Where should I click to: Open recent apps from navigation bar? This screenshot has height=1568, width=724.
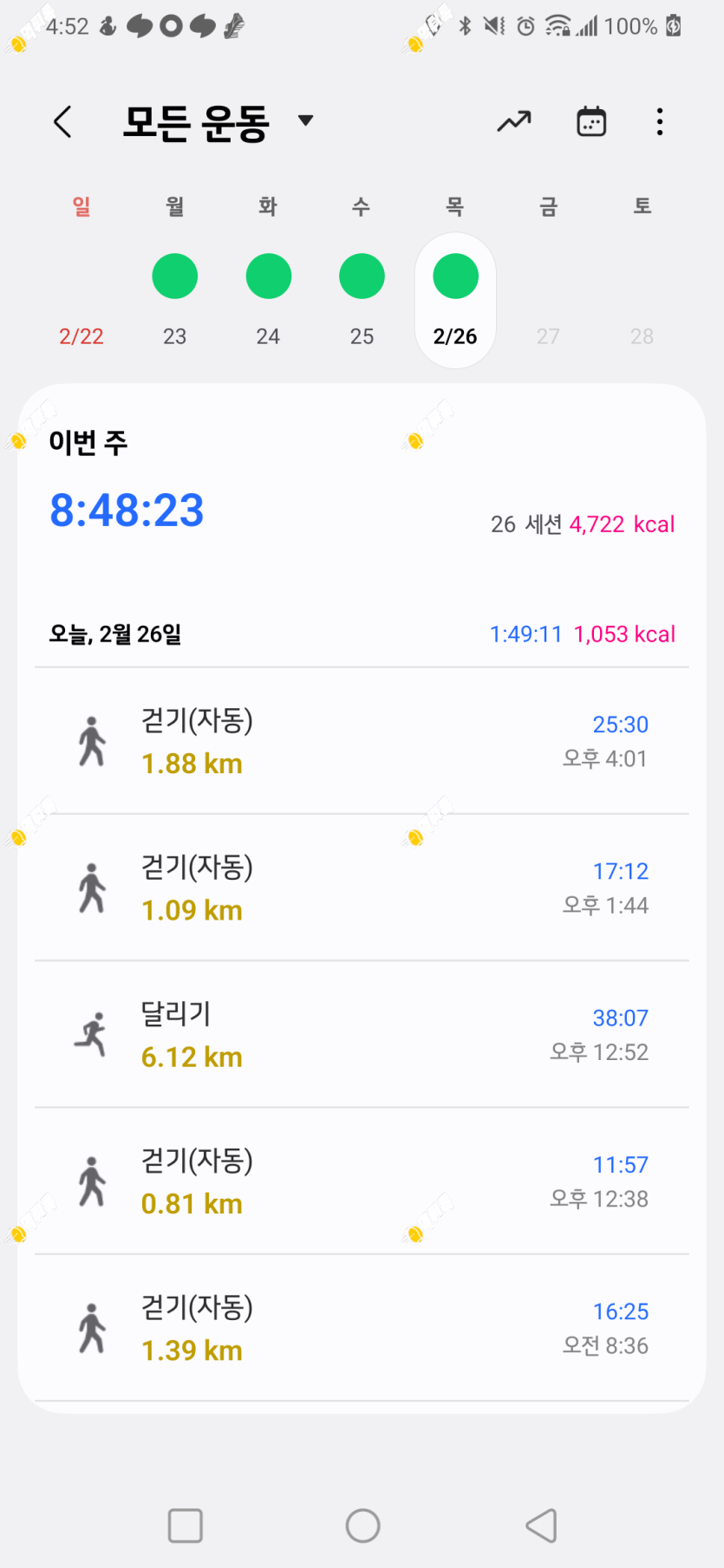coord(185,1526)
